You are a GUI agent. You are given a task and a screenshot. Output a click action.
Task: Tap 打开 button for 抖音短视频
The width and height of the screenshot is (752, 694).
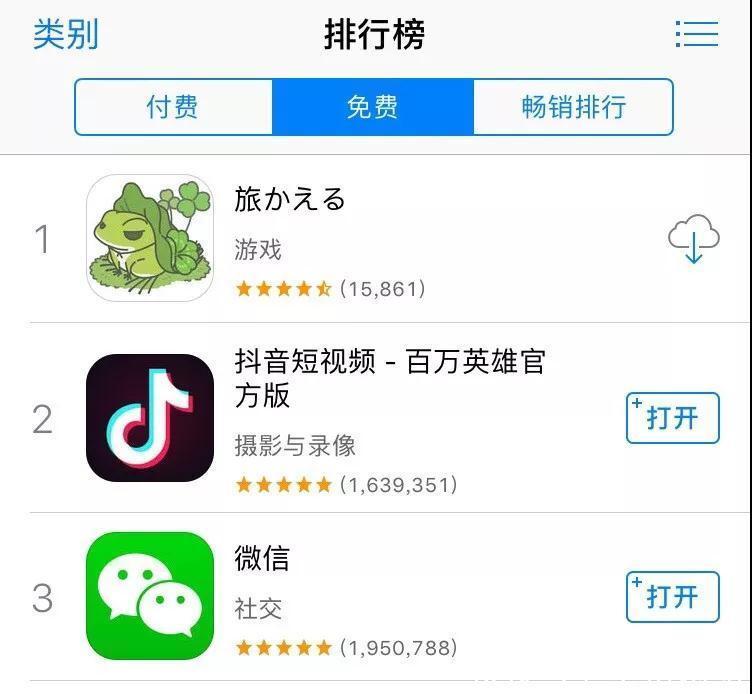pyautogui.click(x=672, y=418)
